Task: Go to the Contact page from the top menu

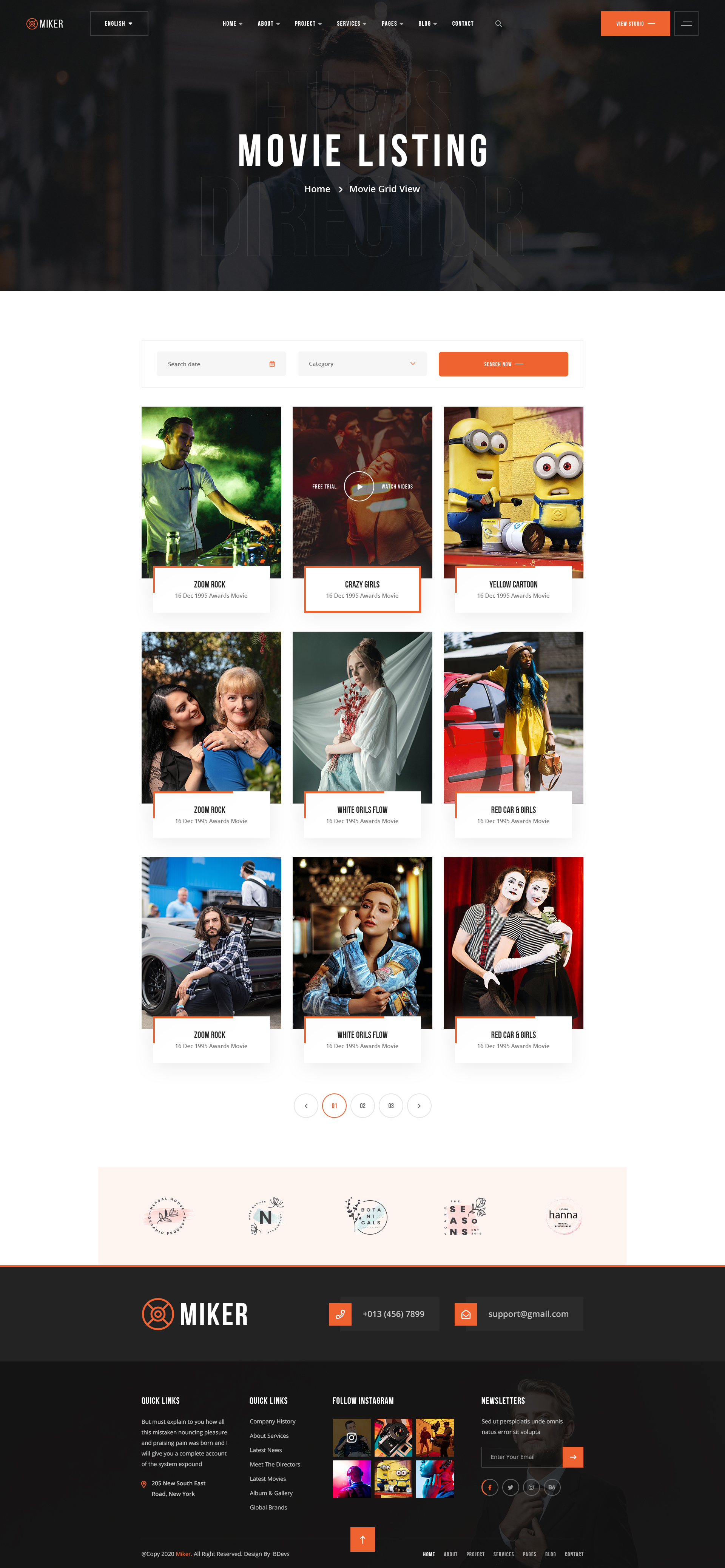Action: [x=463, y=24]
